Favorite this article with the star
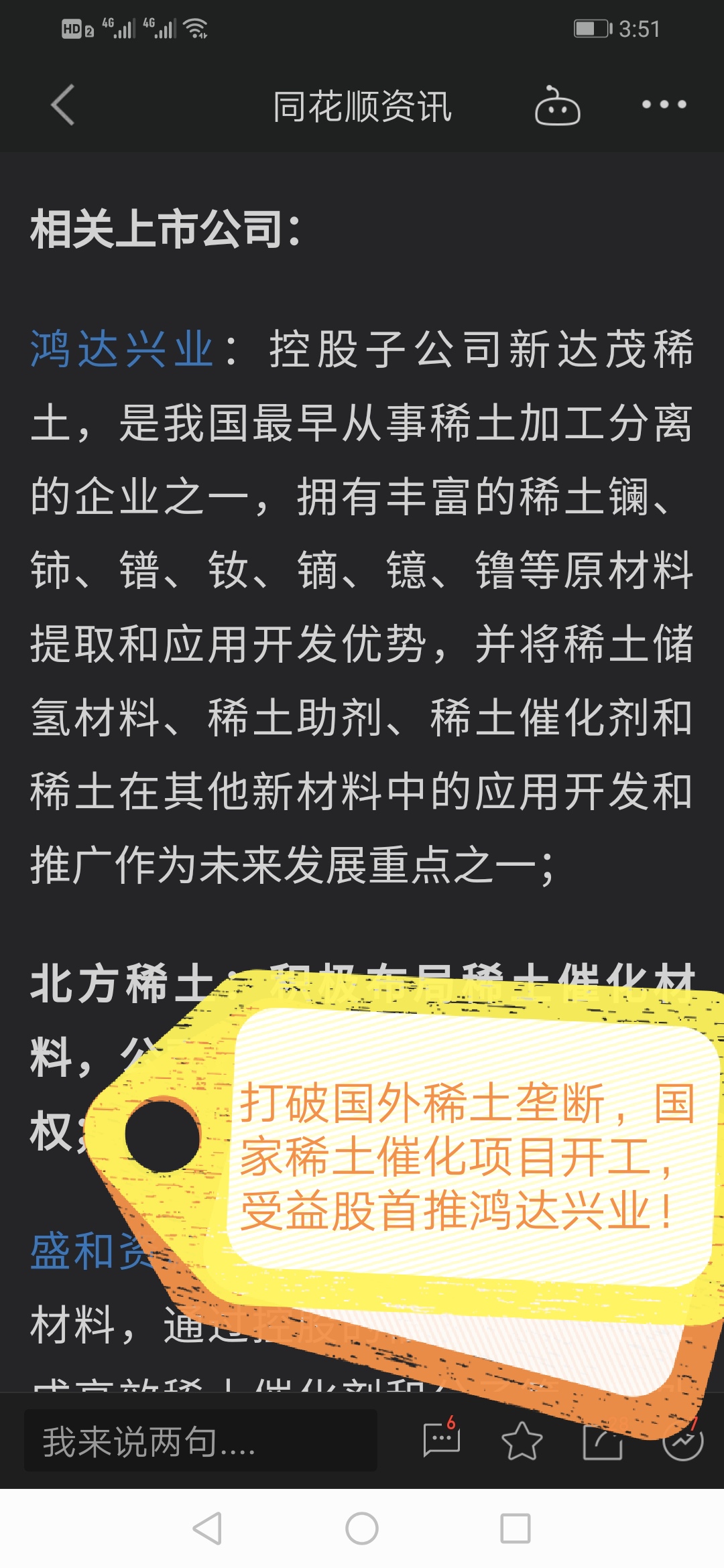This screenshot has width=724, height=1568. pyautogui.click(x=522, y=1440)
